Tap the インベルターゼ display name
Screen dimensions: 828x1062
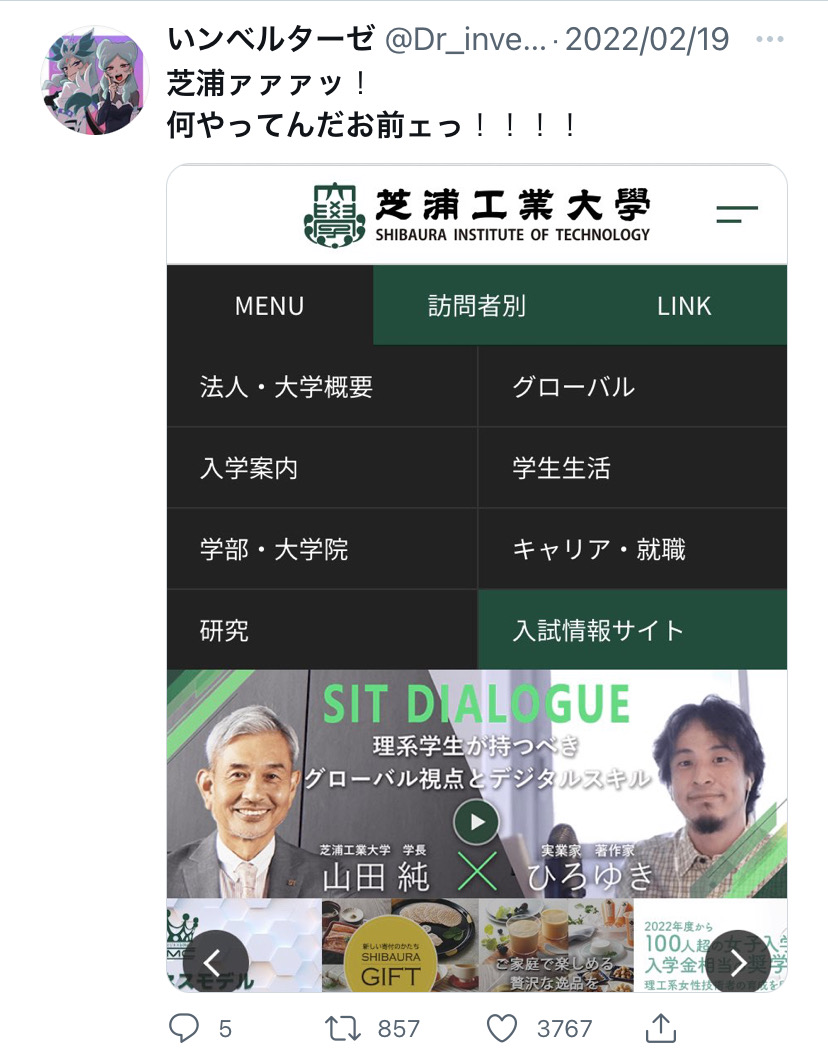271,40
